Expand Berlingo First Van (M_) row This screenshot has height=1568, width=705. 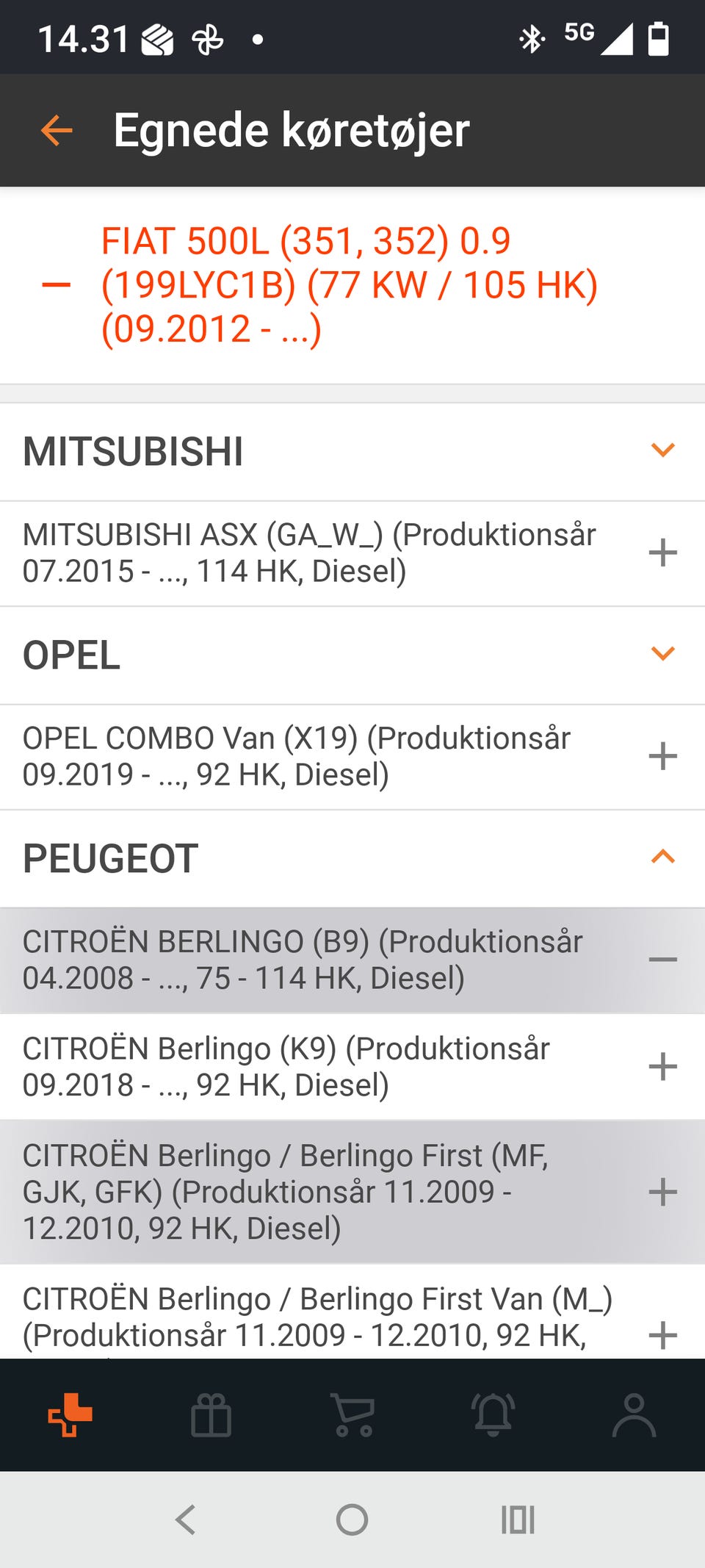[662, 1334]
